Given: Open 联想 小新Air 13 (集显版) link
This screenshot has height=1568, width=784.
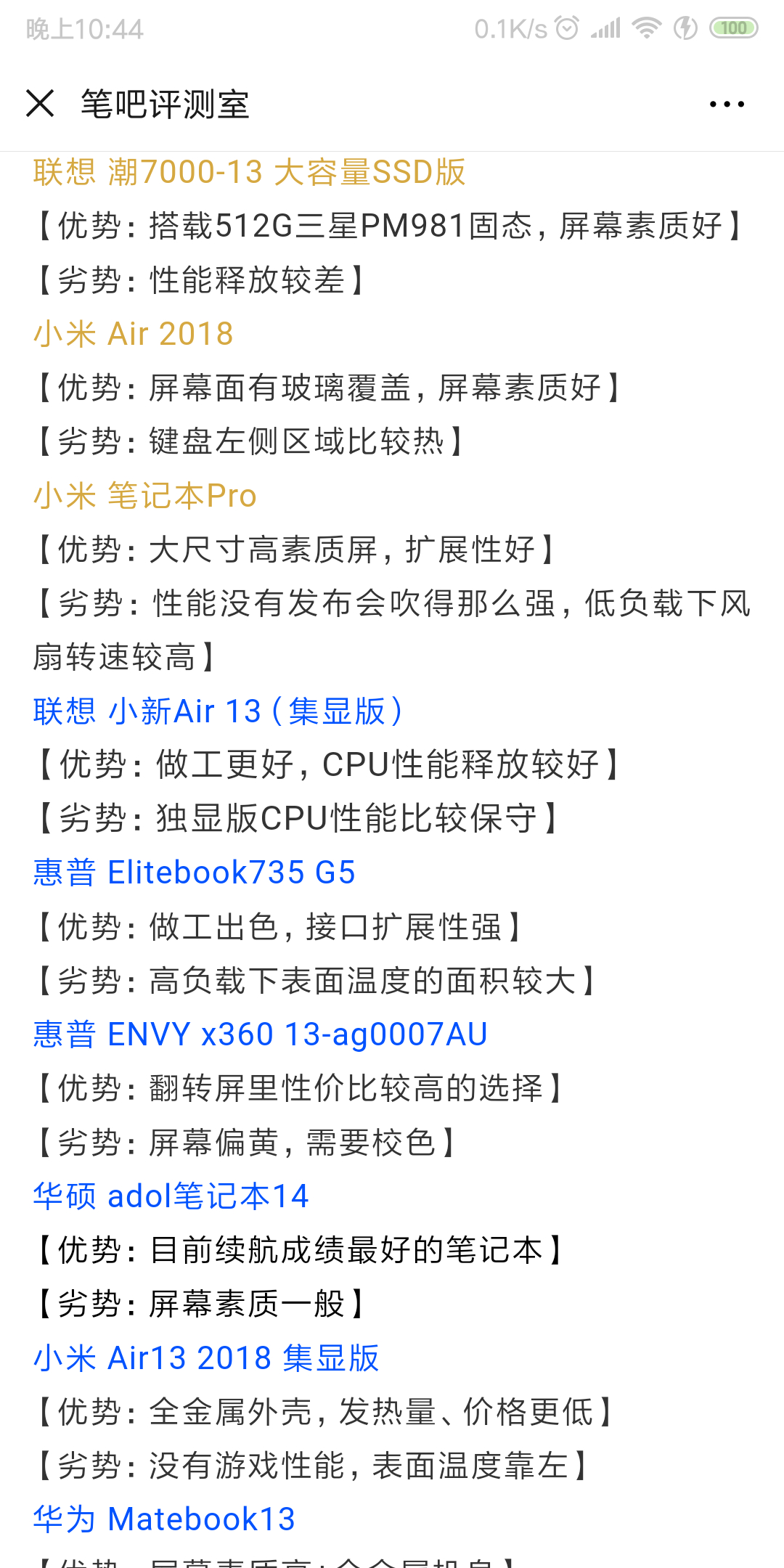Looking at the screenshot, I should pos(218,711).
